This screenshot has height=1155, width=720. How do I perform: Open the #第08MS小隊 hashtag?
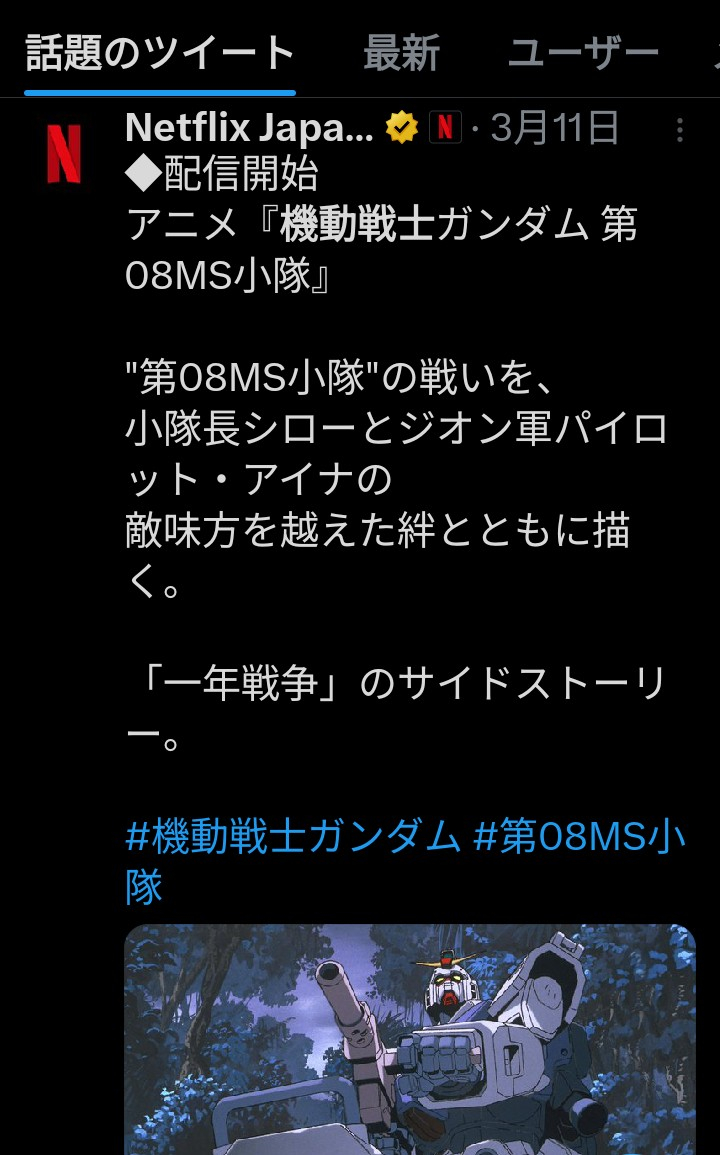point(578,835)
